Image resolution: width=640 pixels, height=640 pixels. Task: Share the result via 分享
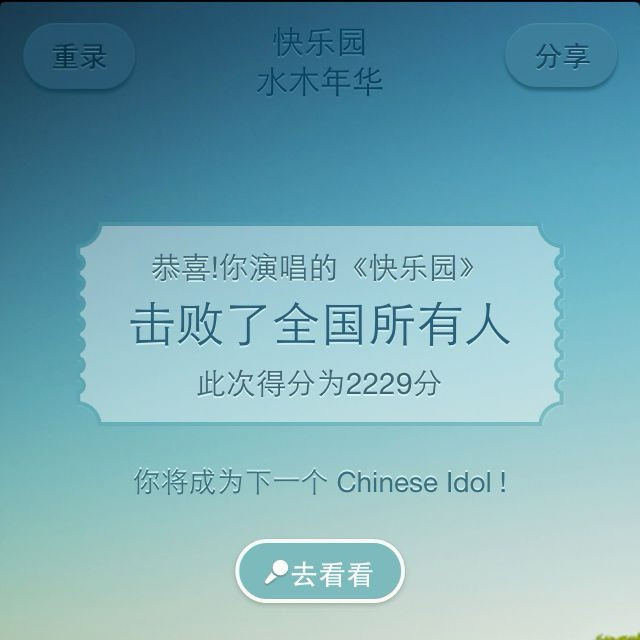coord(562,56)
